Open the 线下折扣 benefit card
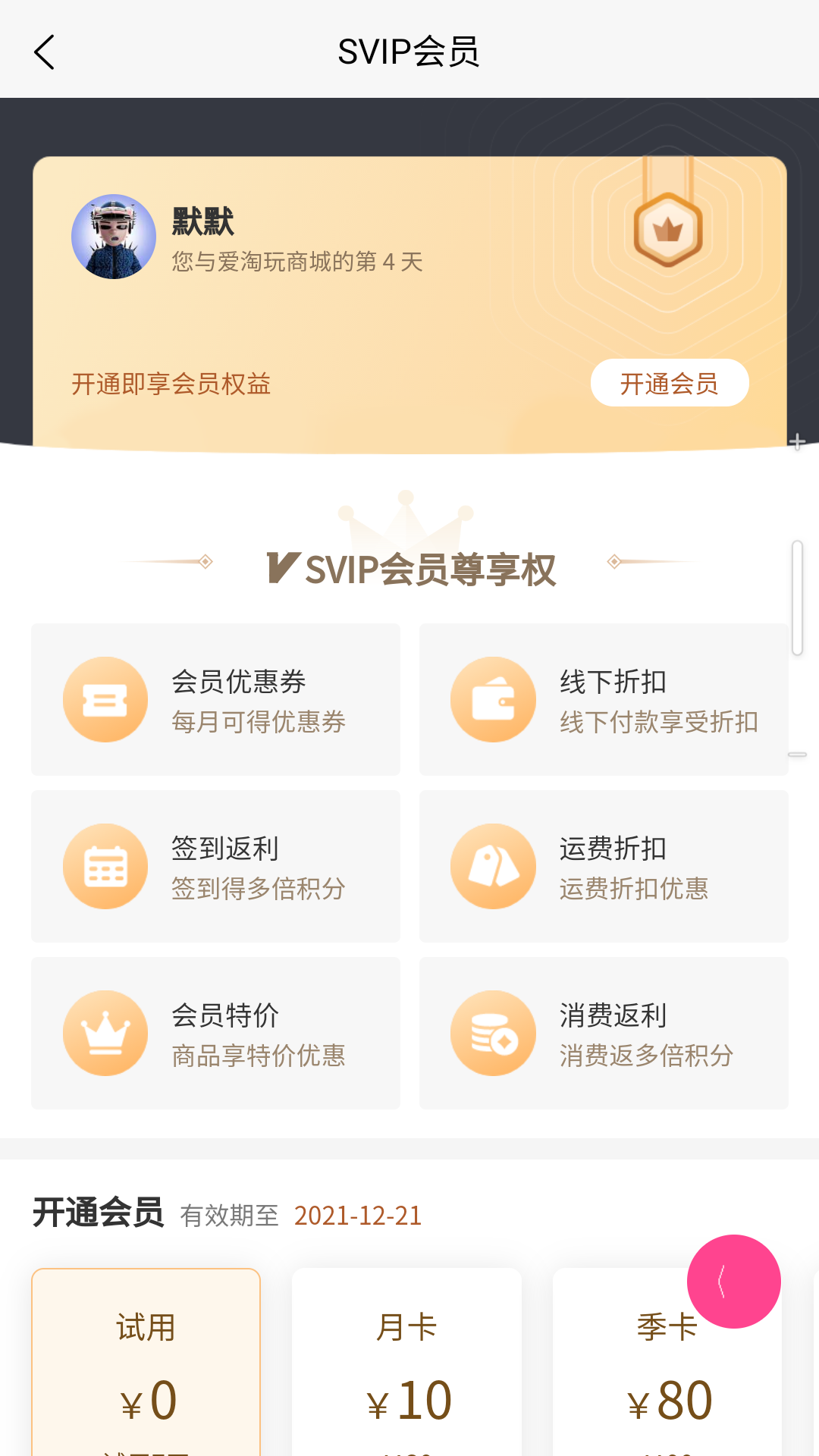Image resolution: width=819 pixels, height=1456 pixels. click(x=603, y=698)
